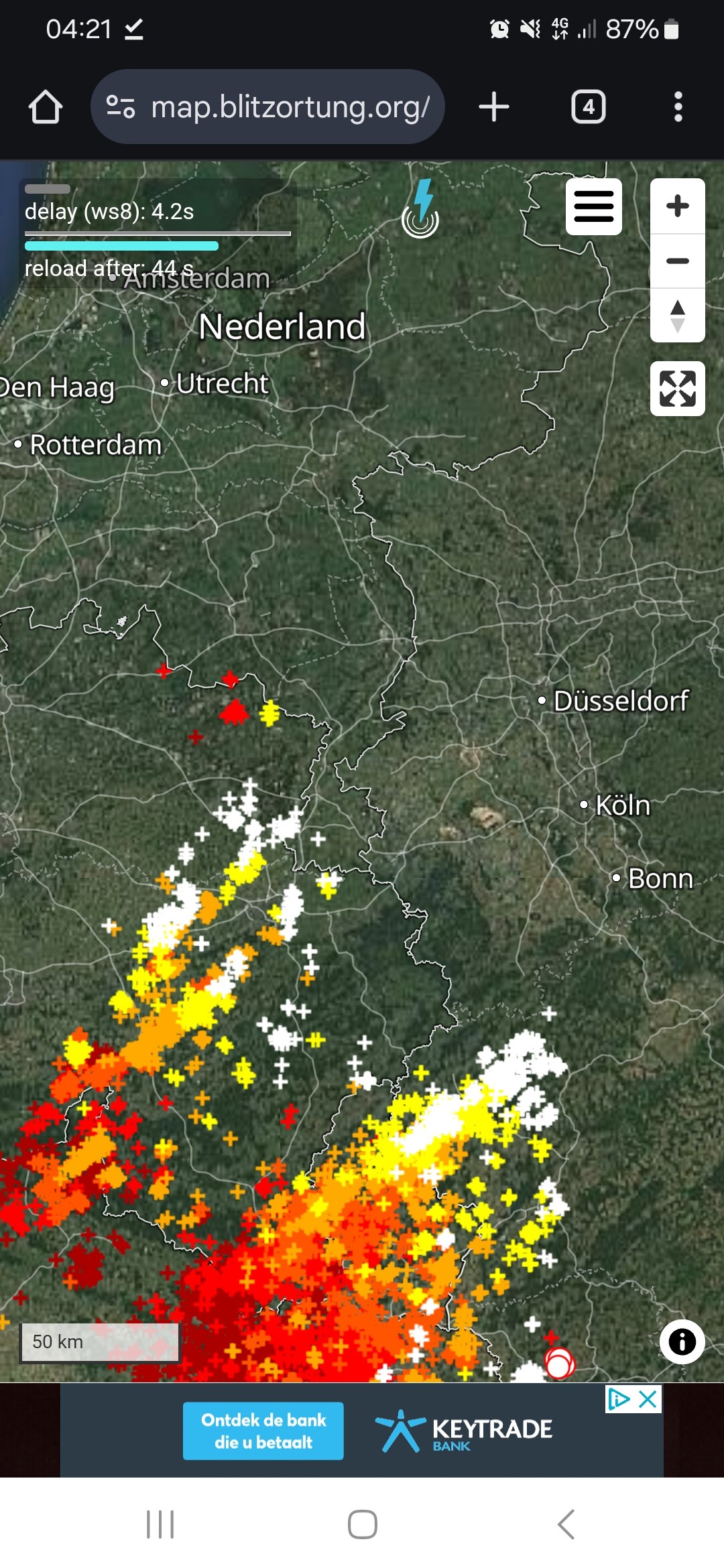Open the Keytrade Bank ad button
Viewport: 724px width, 1568px height.
(x=263, y=1431)
